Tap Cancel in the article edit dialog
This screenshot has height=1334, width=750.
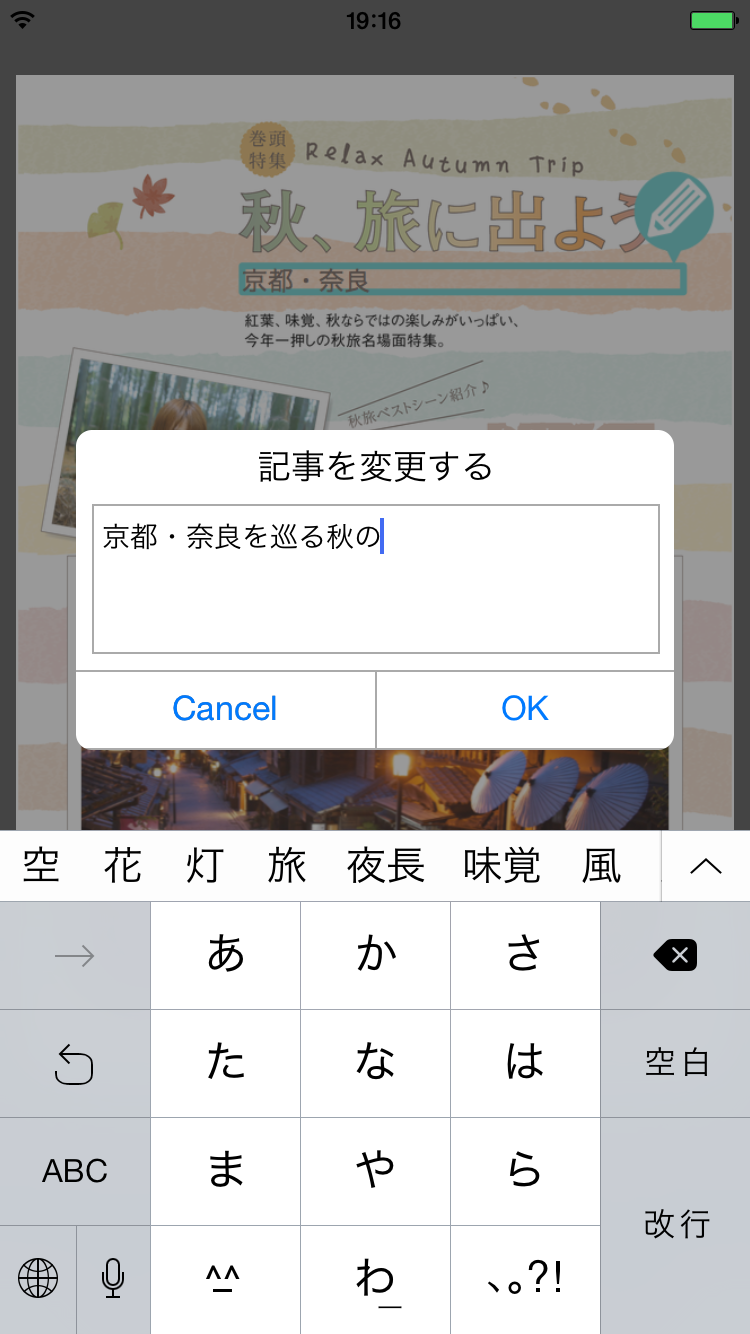225,709
